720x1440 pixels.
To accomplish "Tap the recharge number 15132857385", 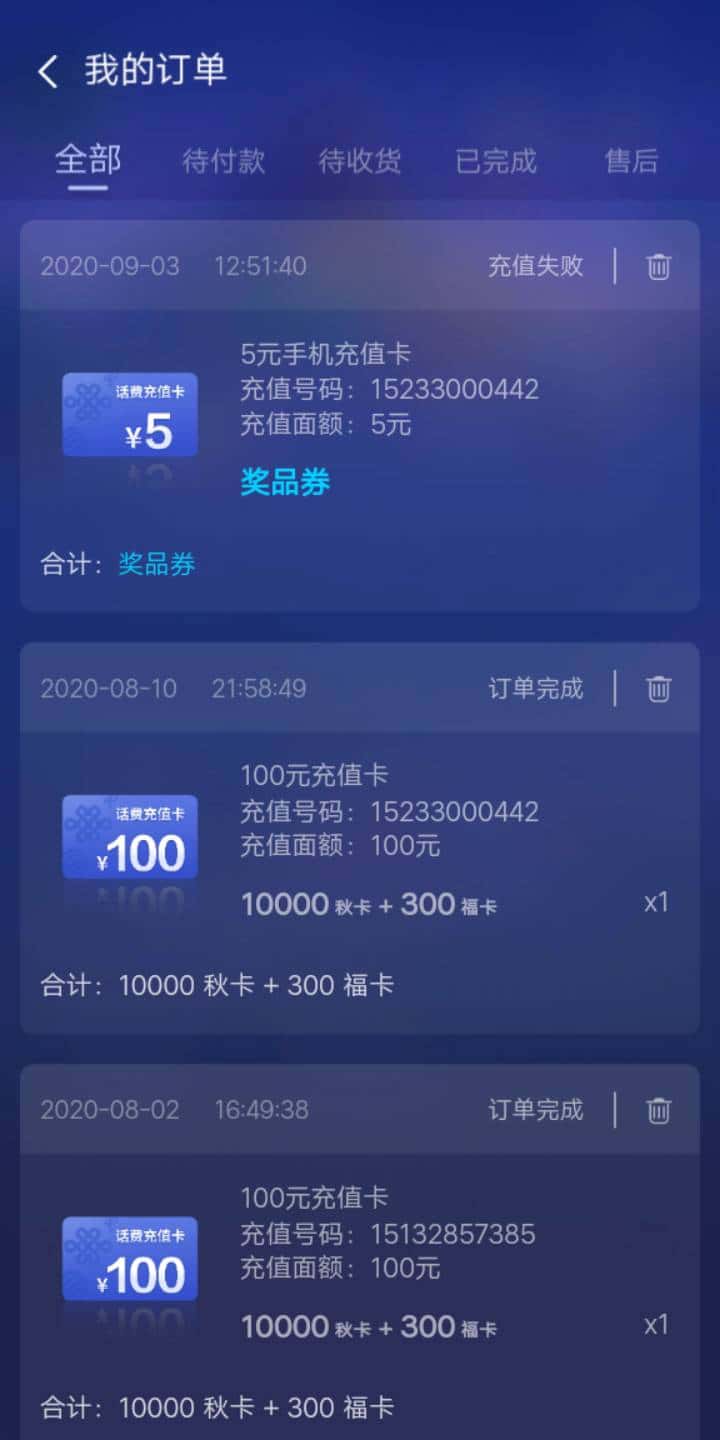I will pos(454,1233).
